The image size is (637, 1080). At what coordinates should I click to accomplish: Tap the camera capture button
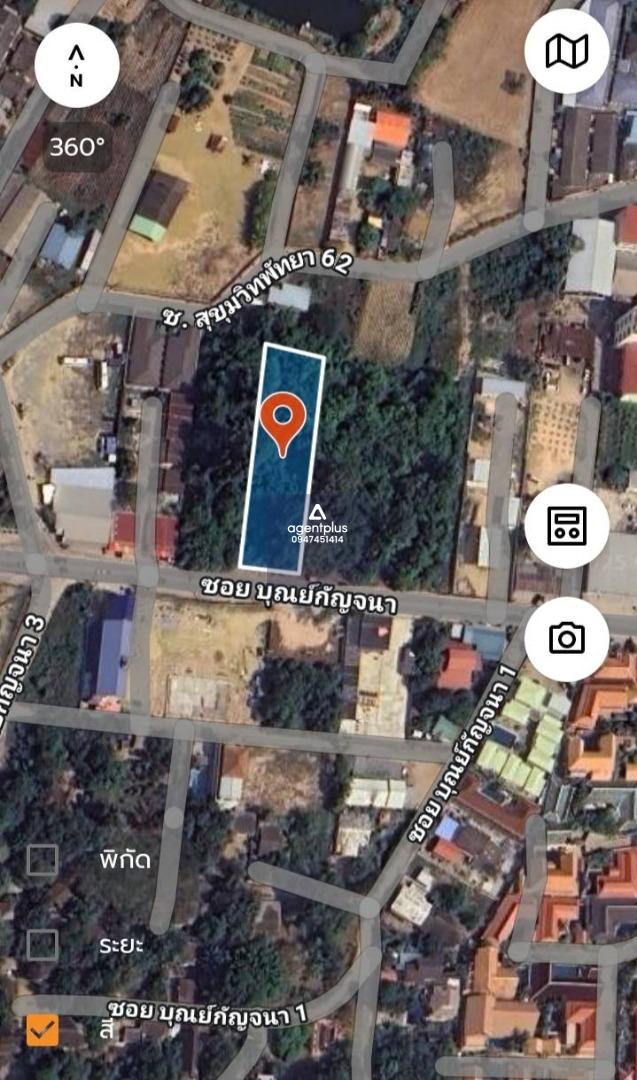pos(567,639)
